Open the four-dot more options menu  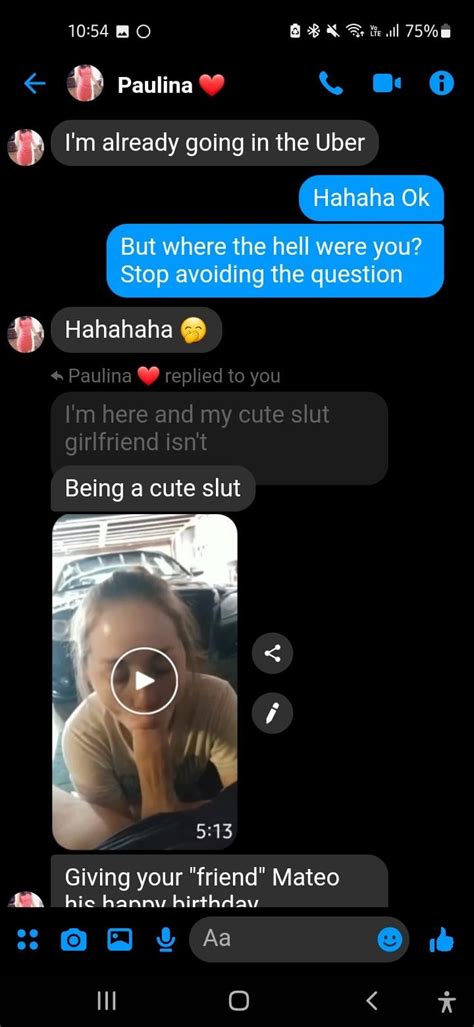pyautogui.click(x=27, y=939)
